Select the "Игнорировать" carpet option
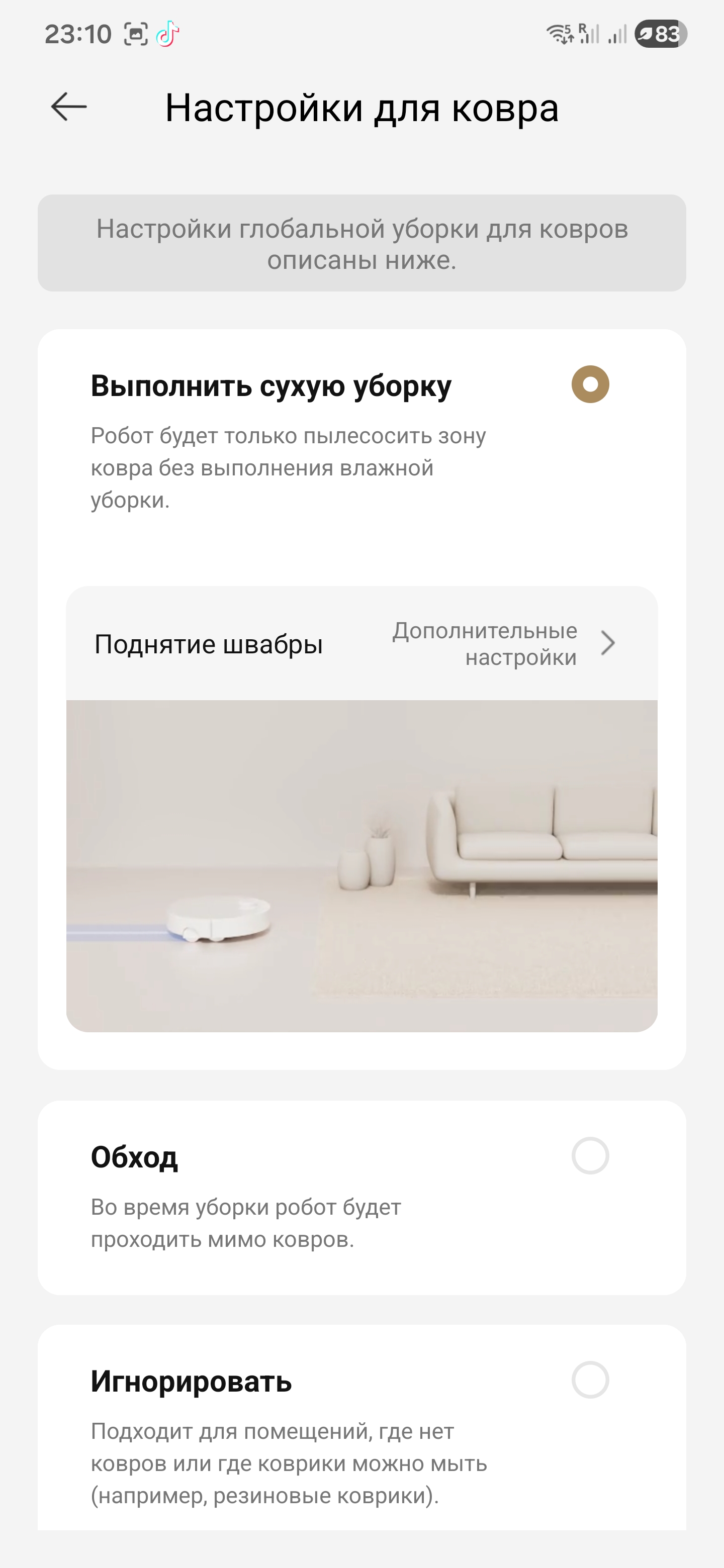 pyautogui.click(x=589, y=1380)
